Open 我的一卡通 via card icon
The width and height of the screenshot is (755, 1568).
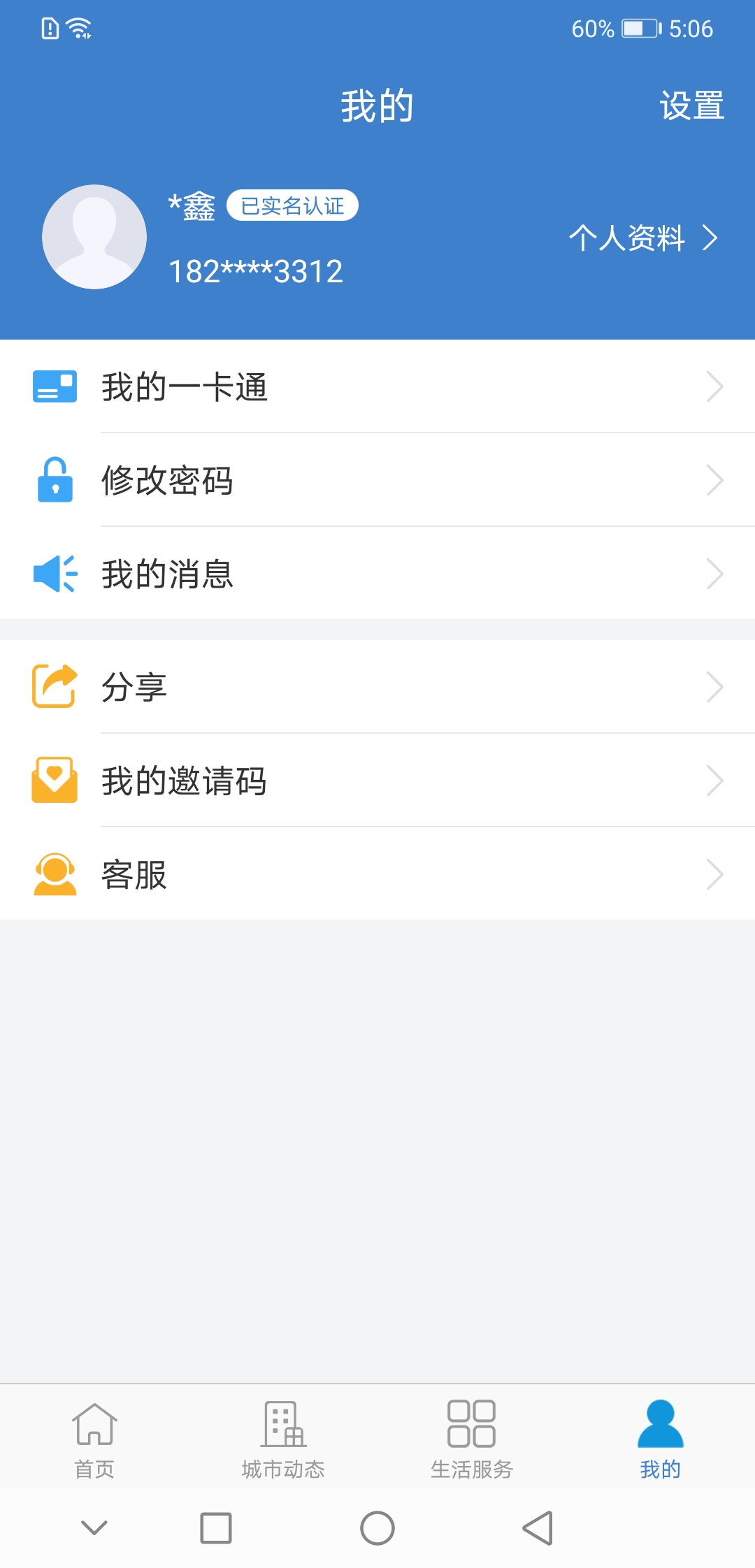(54, 387)
